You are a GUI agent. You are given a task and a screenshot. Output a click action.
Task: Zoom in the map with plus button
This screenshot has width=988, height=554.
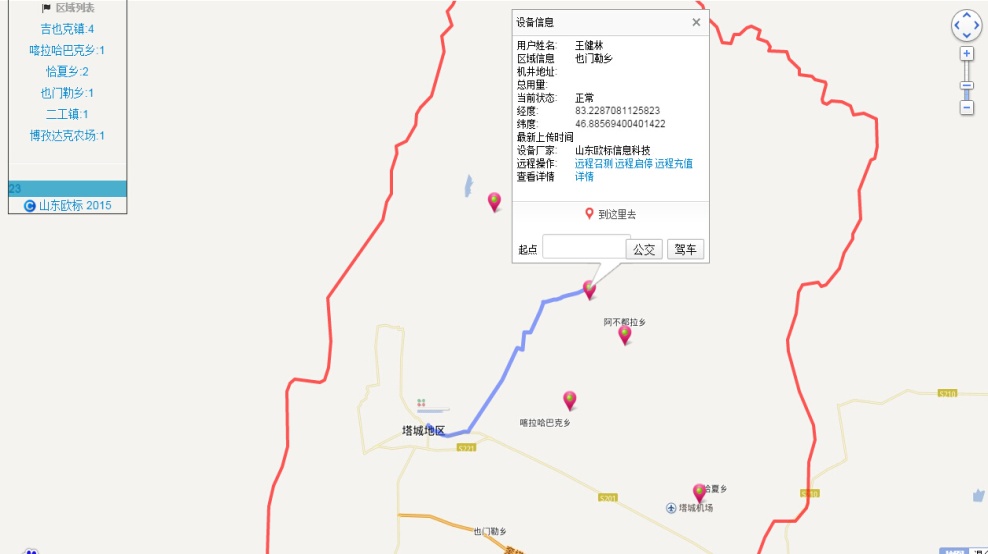click(x=967, y=54)
